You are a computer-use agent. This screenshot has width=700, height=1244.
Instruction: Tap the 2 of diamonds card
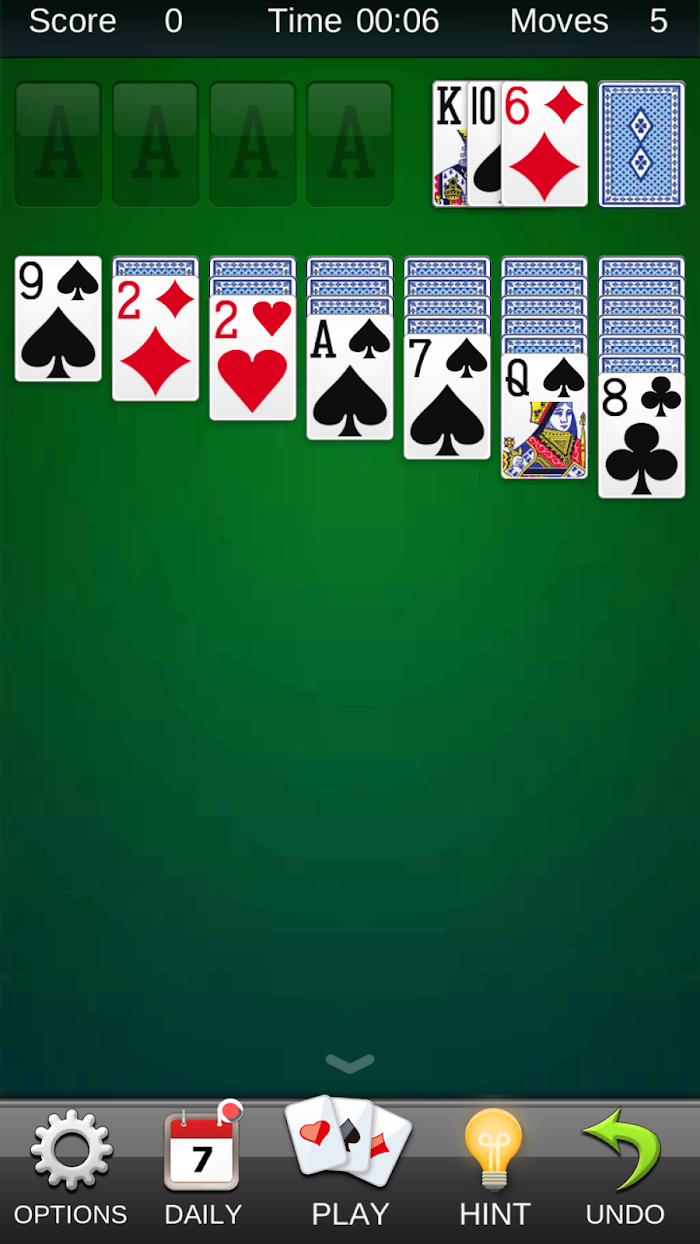coord(155,338)
